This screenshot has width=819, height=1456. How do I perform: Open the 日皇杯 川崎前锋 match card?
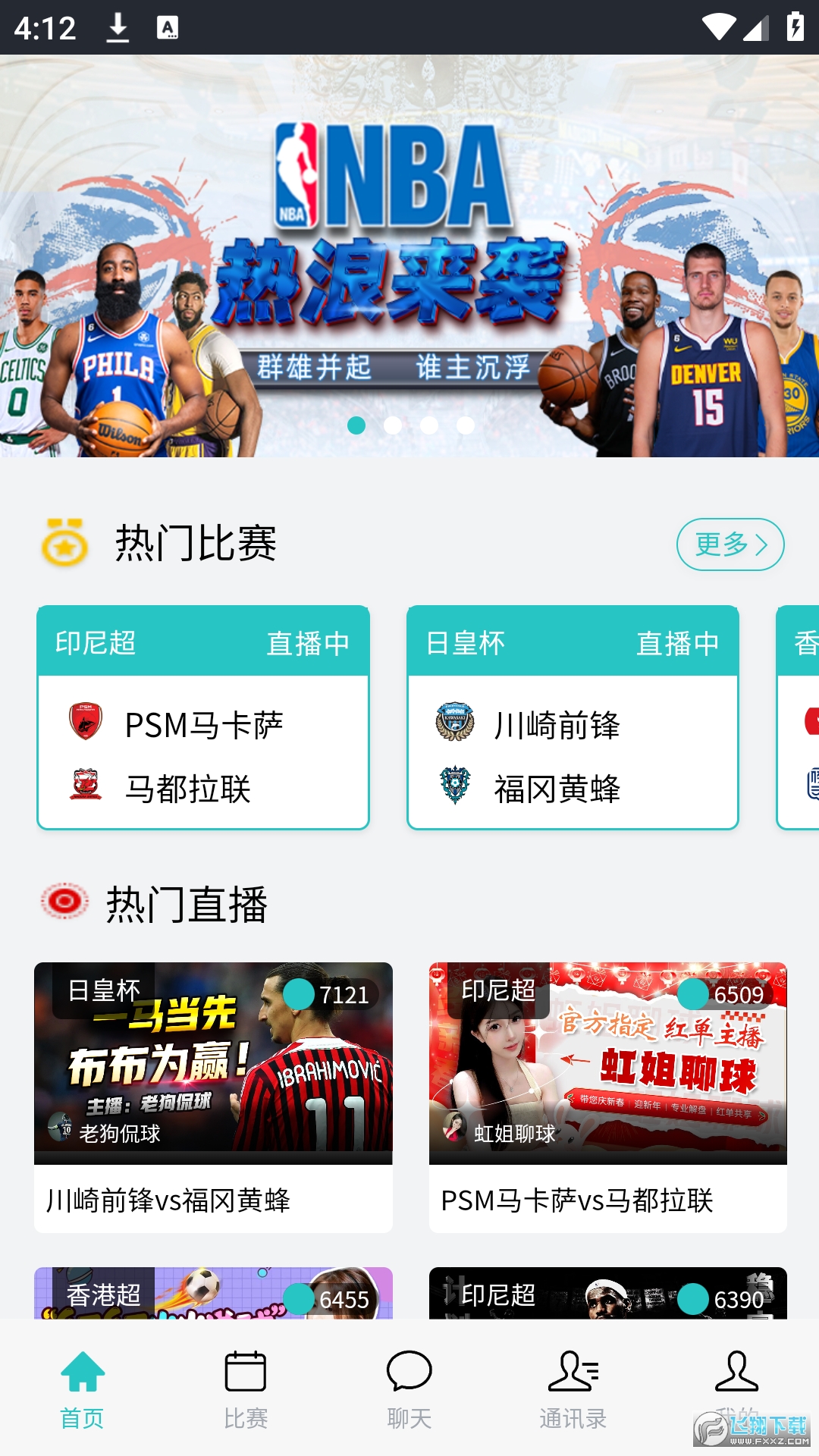point(573,717)
